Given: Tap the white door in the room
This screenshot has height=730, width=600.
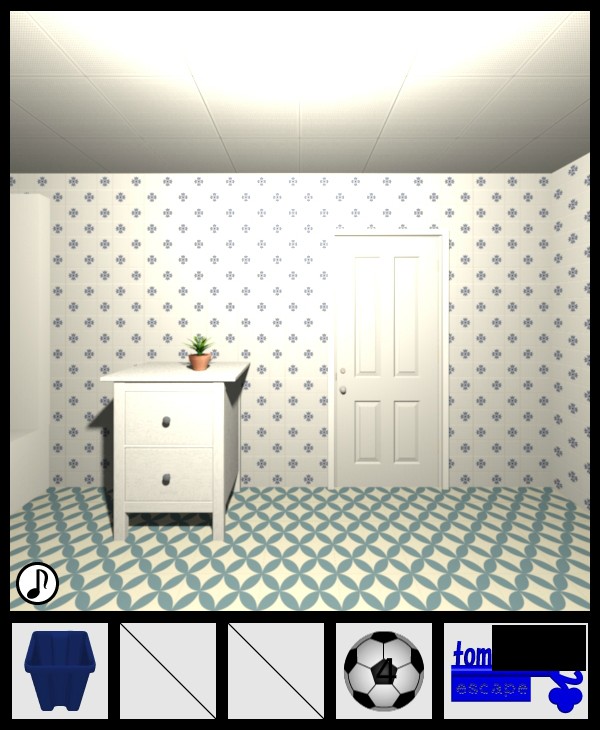Looking at the screenshot, I should pos(389,361).
